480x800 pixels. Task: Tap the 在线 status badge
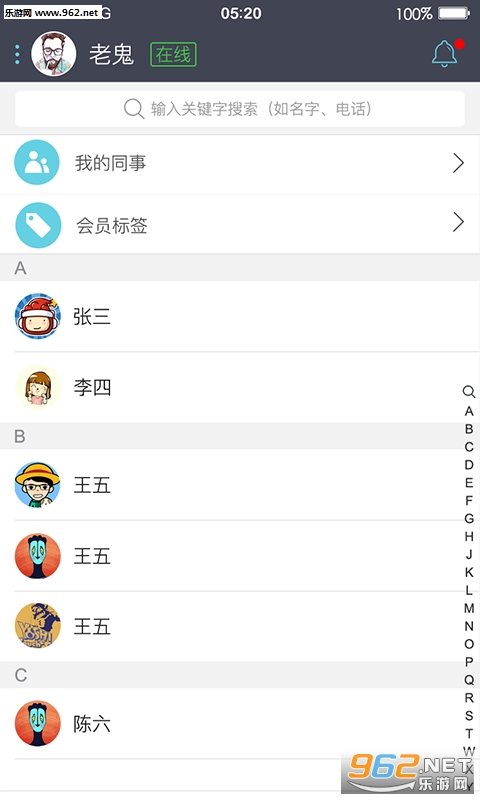(x=173, y=55)
